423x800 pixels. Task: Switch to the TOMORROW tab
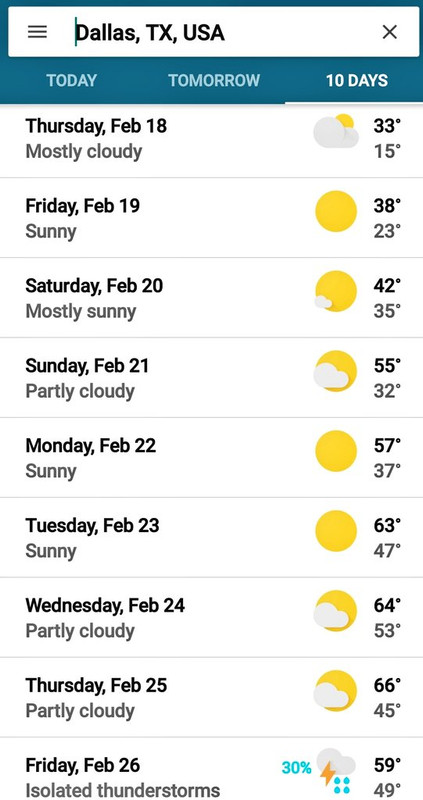pyautogui.click(x=214, y=81)
